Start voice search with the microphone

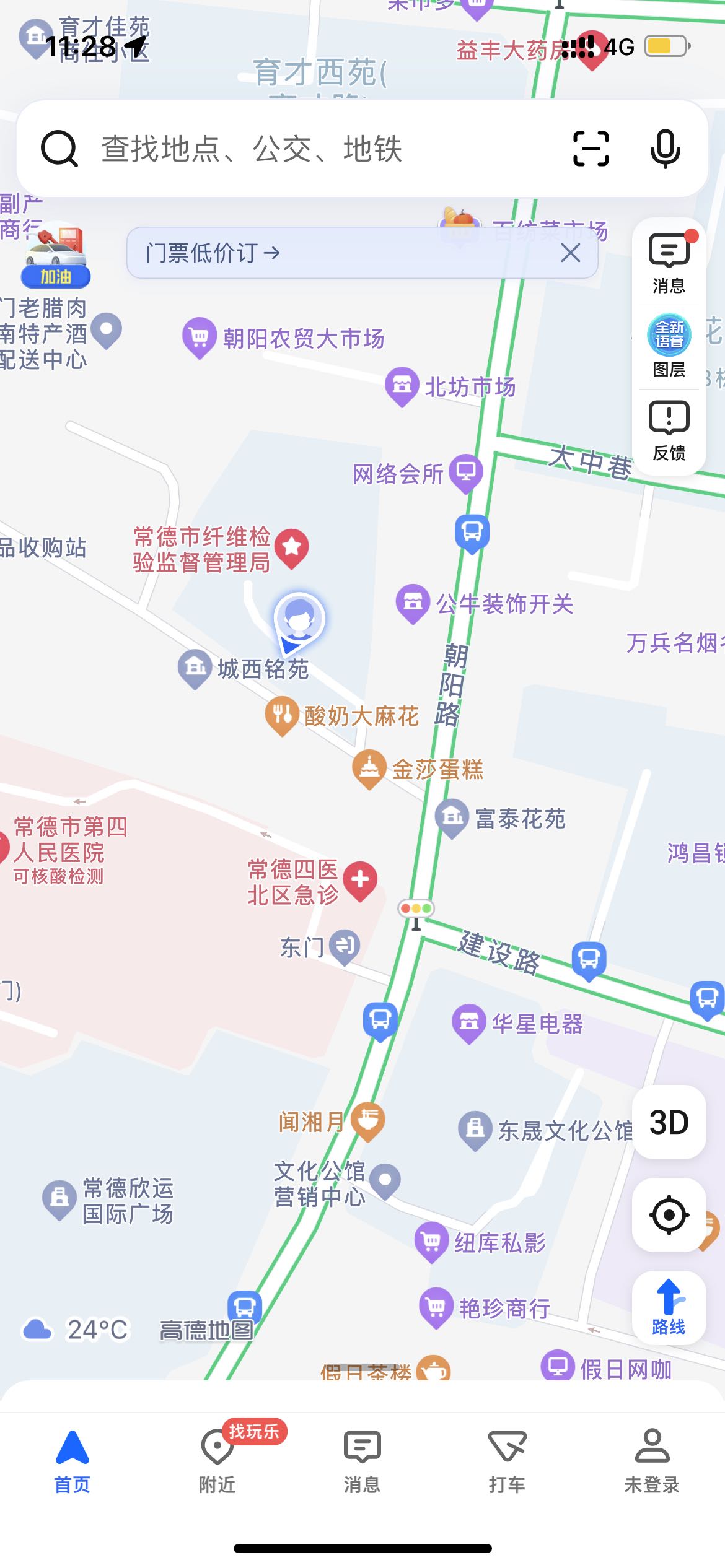(x=665, y=149)
